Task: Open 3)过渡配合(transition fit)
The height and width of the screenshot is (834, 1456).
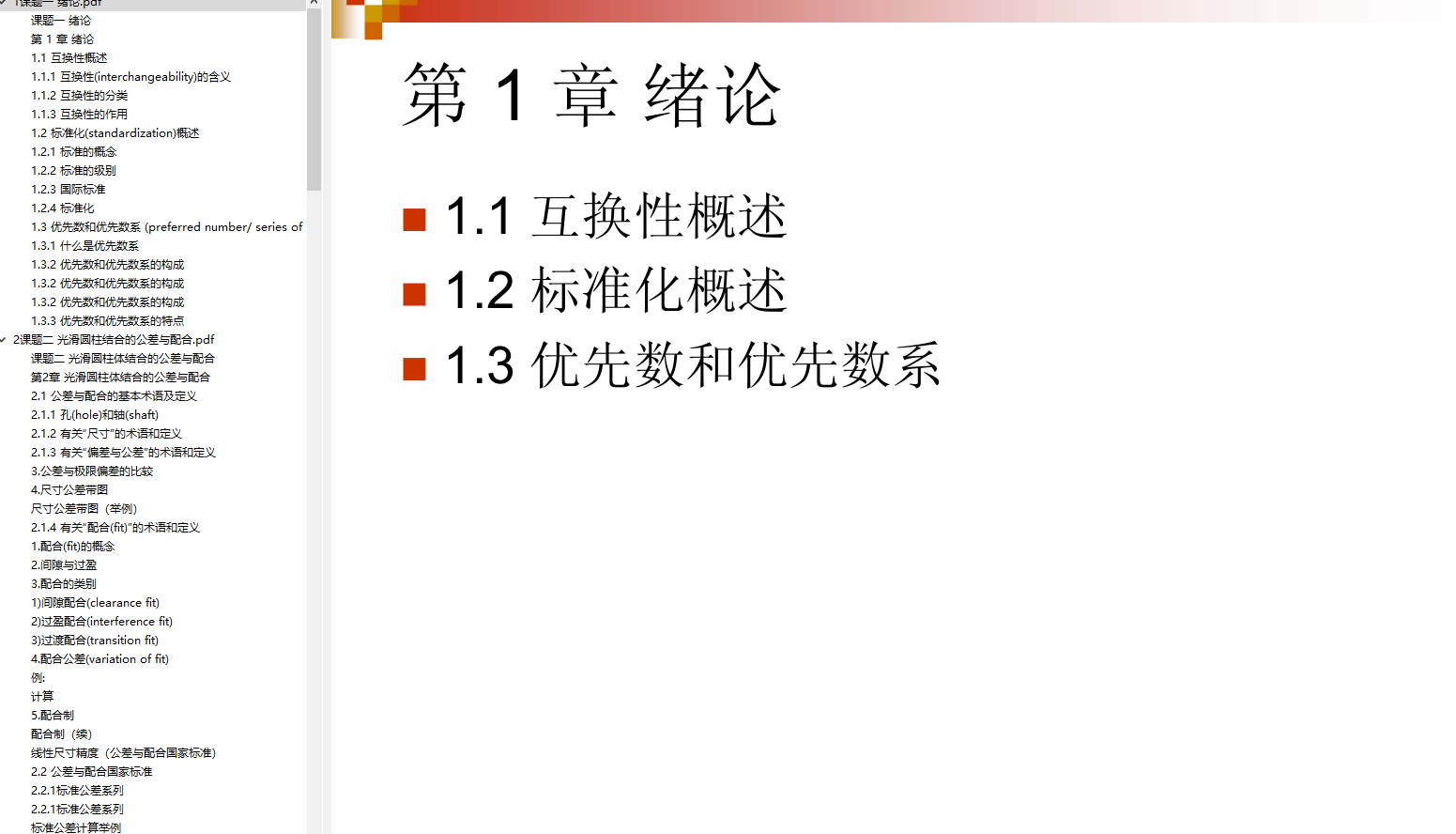Action: (94, 641)
